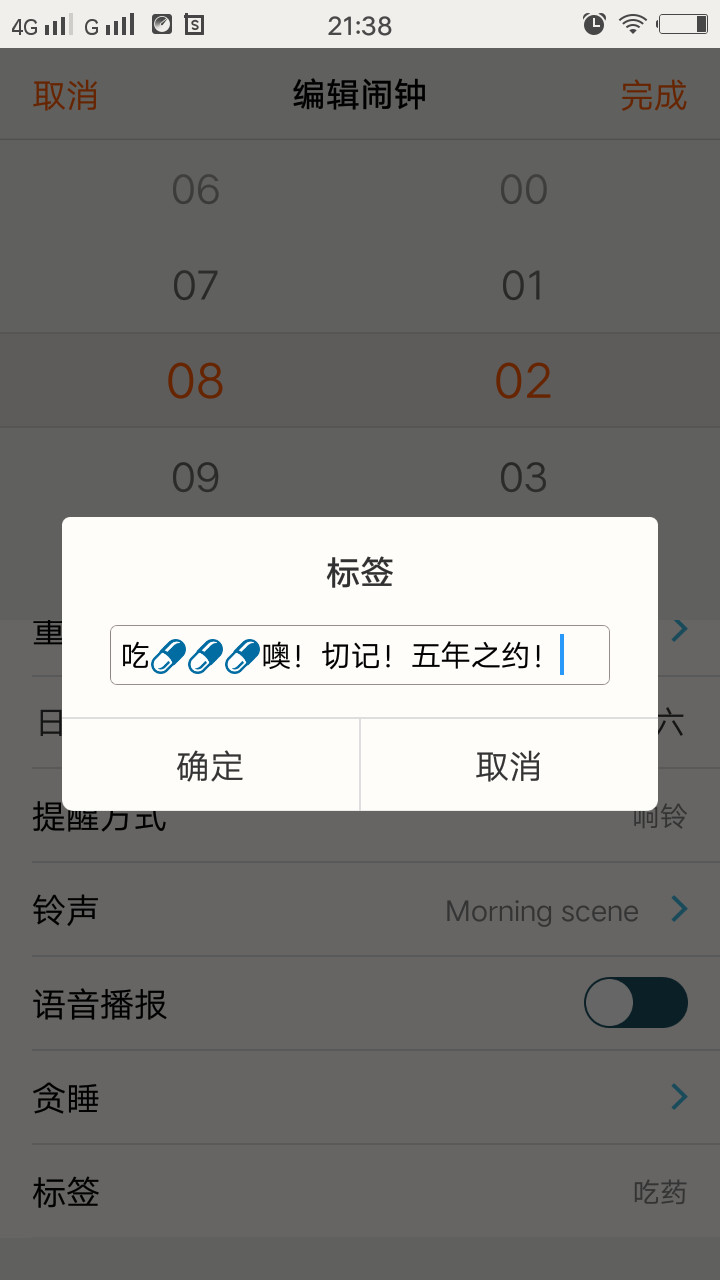Disable the 语音播报 voice broadcast toggle
Viewport: 720px width, 1280px height.
[x=635, y=1002]
